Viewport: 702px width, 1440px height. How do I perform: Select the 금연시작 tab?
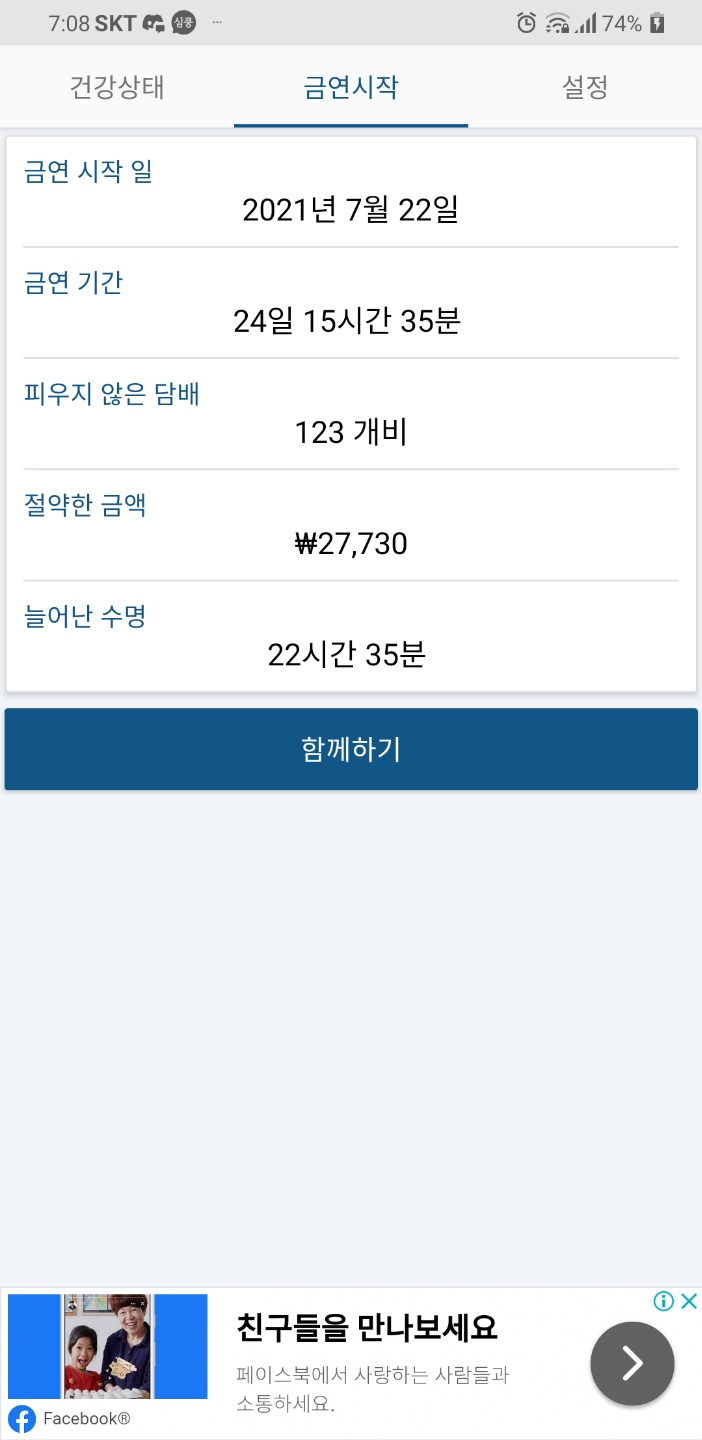pyautogui.click(x=351, y=87)
